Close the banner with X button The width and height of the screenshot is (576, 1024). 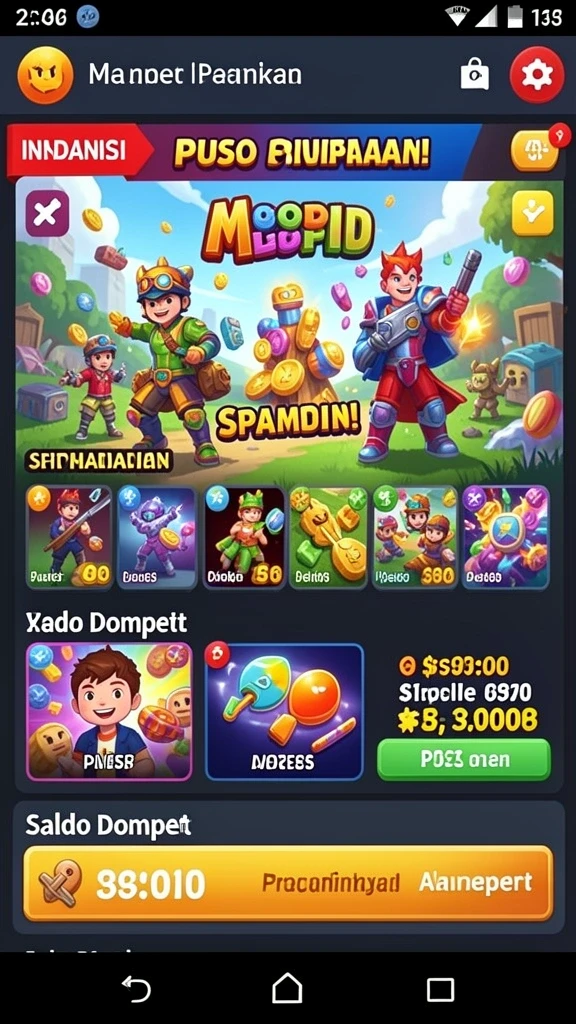[47, 214]
